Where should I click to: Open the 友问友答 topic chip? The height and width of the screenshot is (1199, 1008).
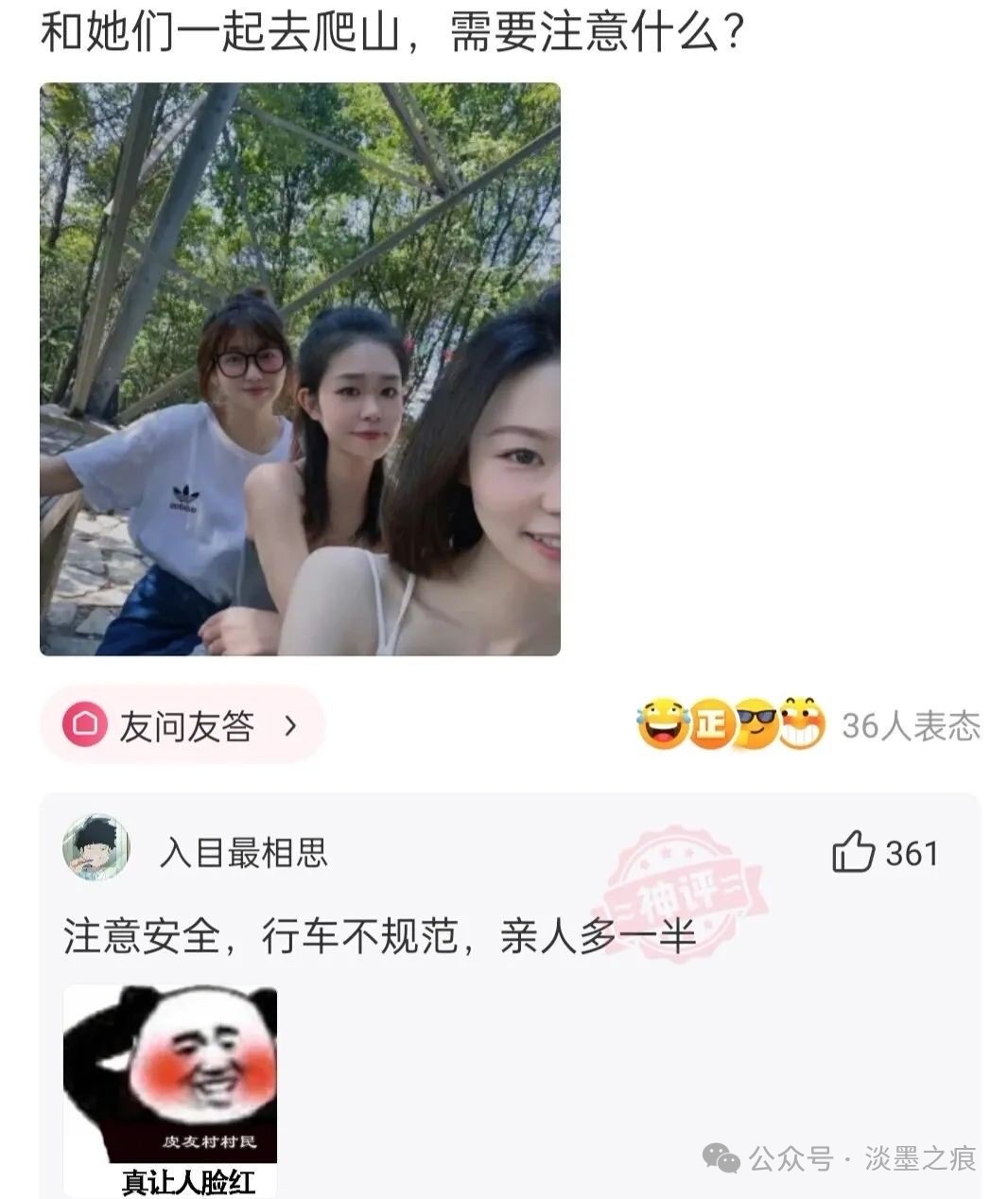(x=182, y=726)
